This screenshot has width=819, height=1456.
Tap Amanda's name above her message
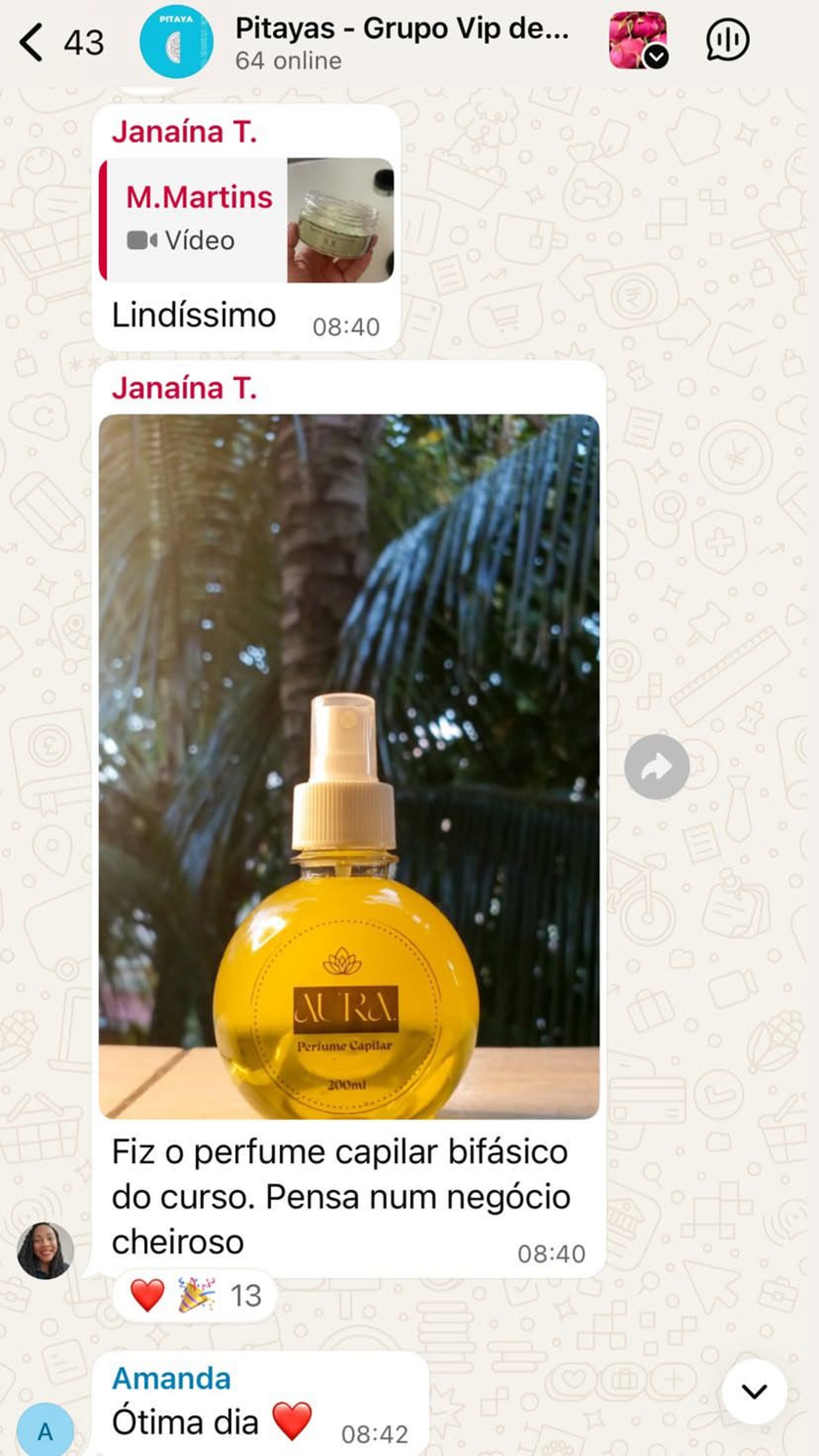(171, 1378)
